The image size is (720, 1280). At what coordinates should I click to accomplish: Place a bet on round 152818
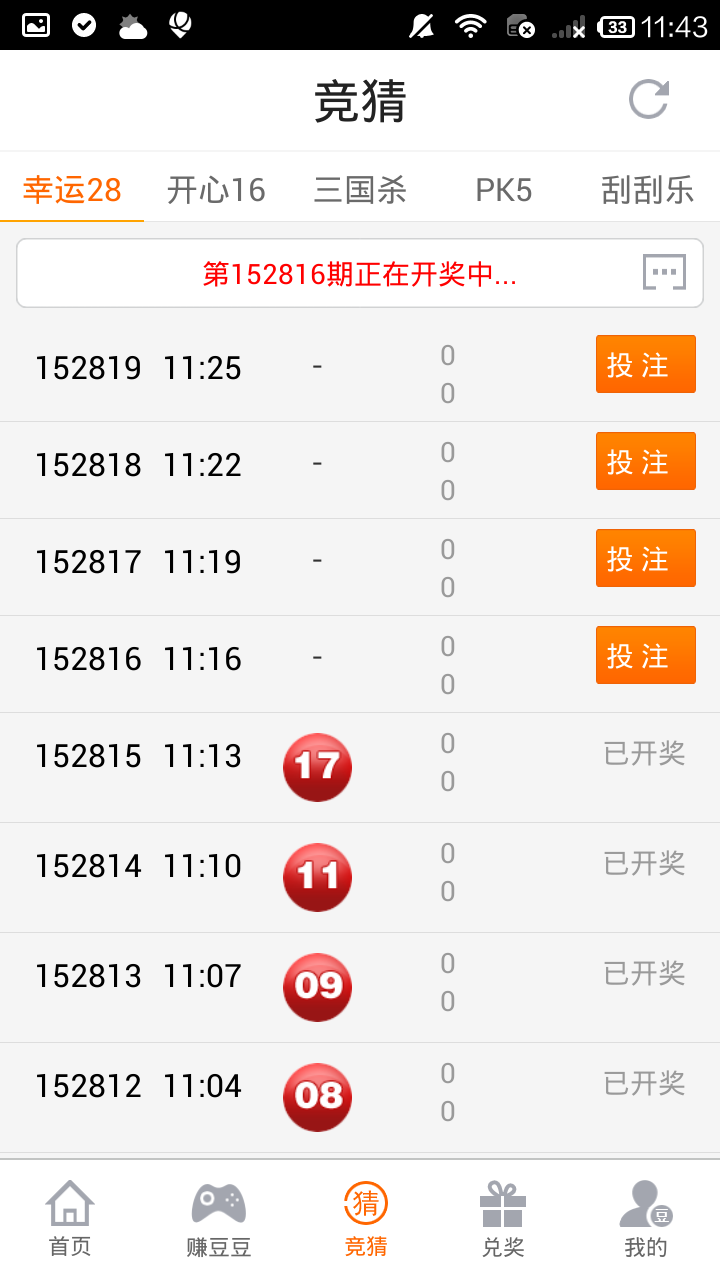[x=645, y=461]
